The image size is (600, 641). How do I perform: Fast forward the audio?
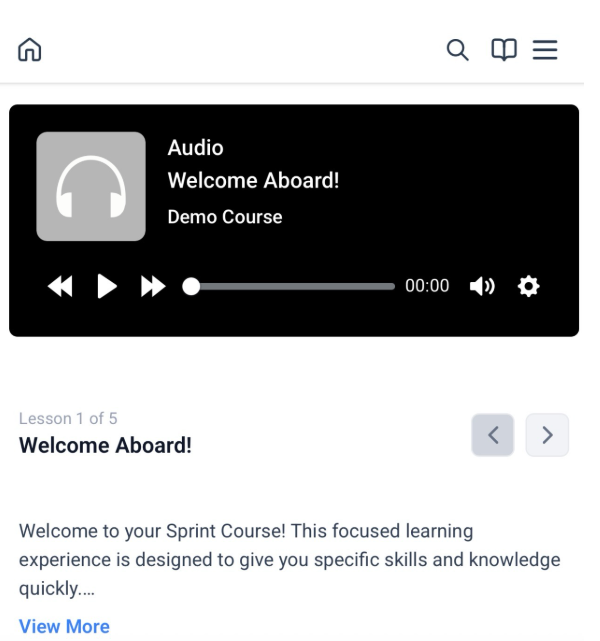click(x=152, y=287)
